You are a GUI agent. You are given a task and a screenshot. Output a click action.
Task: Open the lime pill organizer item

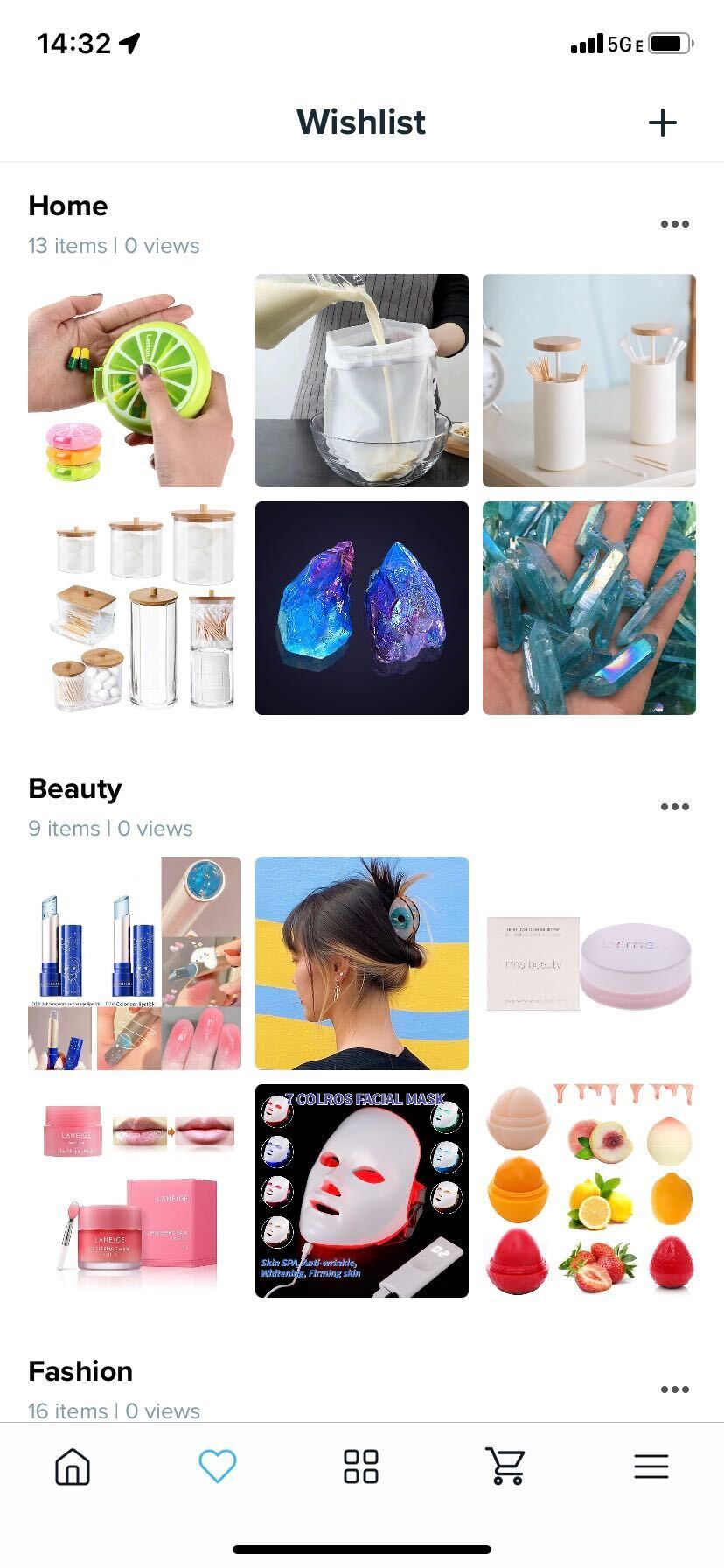(135, 381)
